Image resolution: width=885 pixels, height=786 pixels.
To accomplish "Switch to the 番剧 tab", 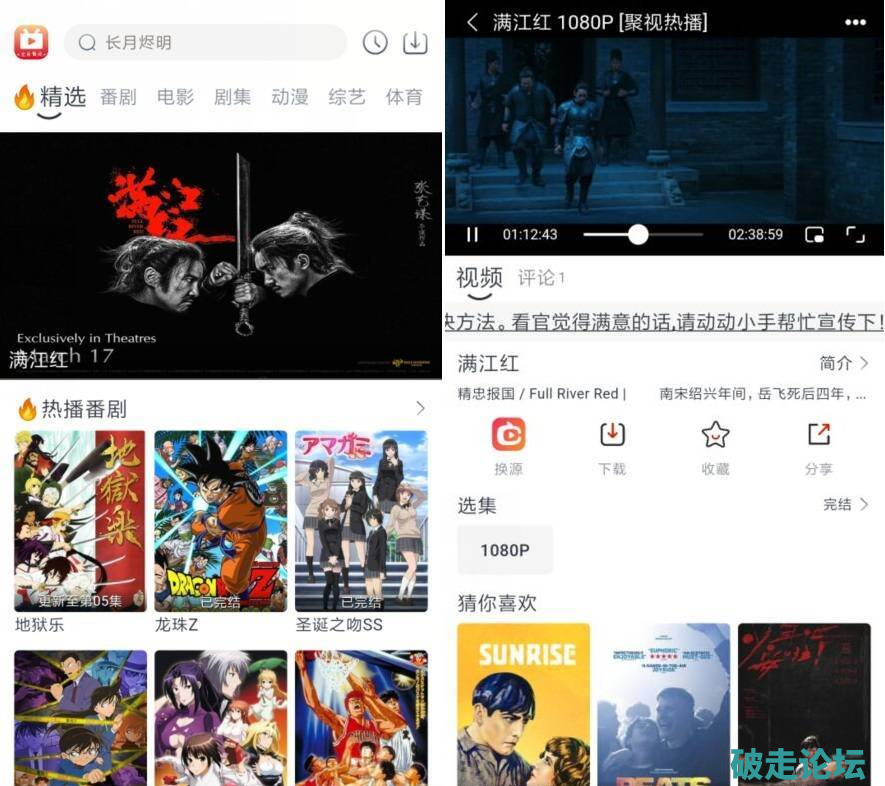I will click(x=118, y=97).
